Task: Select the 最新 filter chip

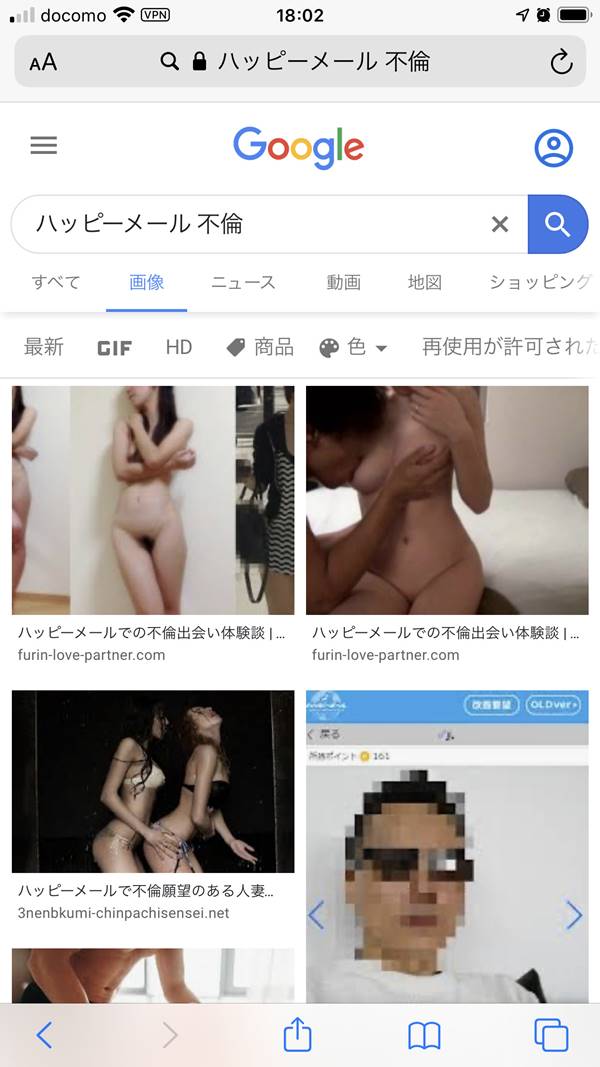Action: coord(44,347)
